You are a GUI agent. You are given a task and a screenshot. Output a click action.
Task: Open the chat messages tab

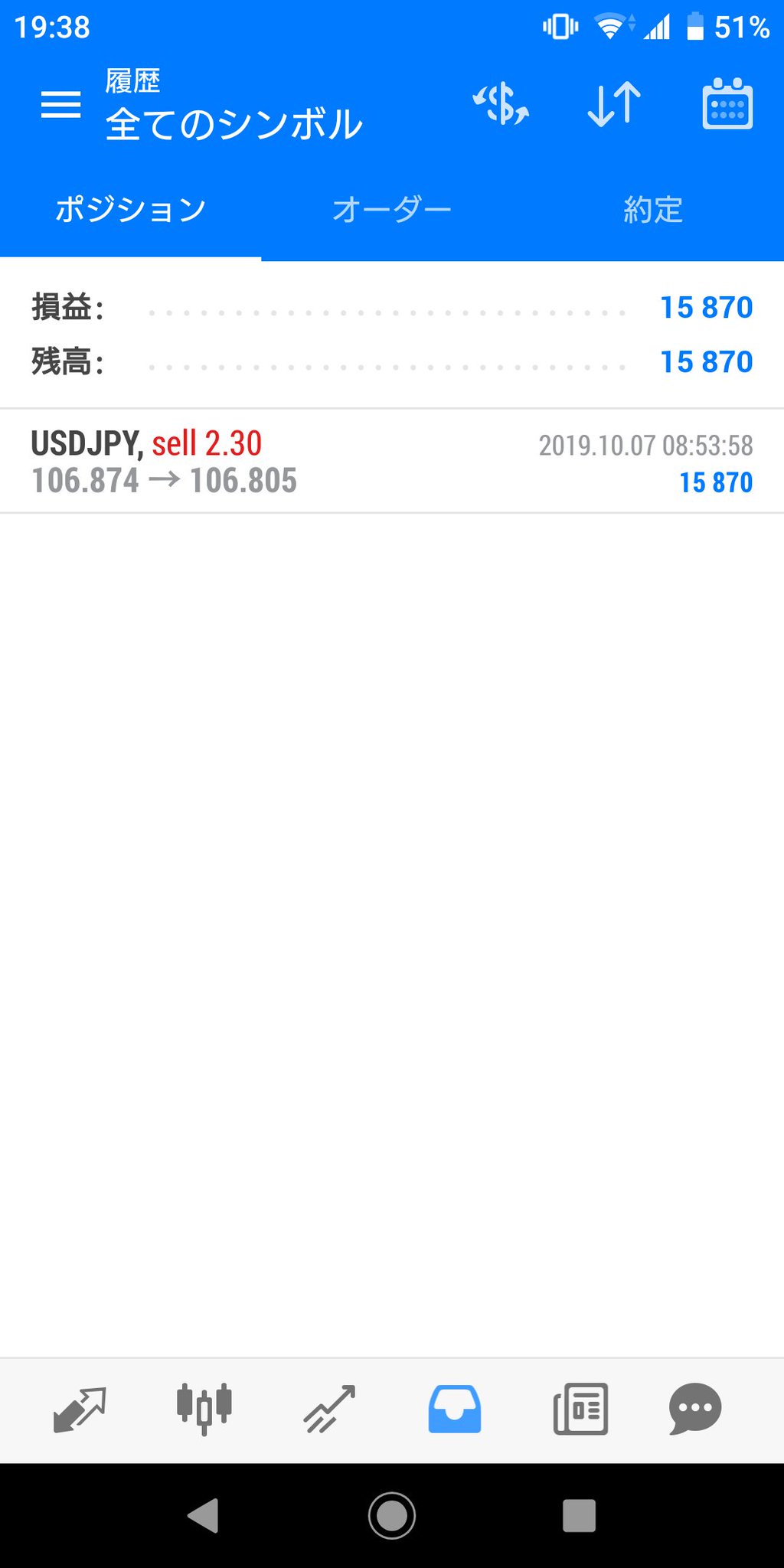695,1409
